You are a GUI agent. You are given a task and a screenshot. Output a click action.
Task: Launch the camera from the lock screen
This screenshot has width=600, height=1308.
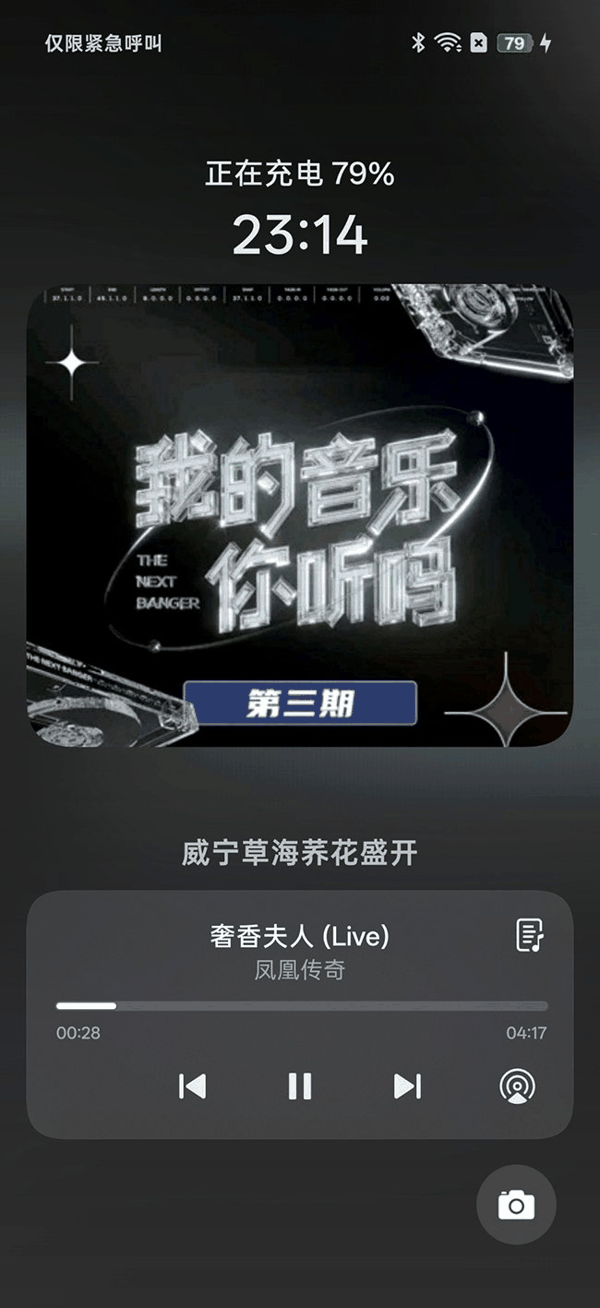pyautogui.click(x=516, y=1205)
